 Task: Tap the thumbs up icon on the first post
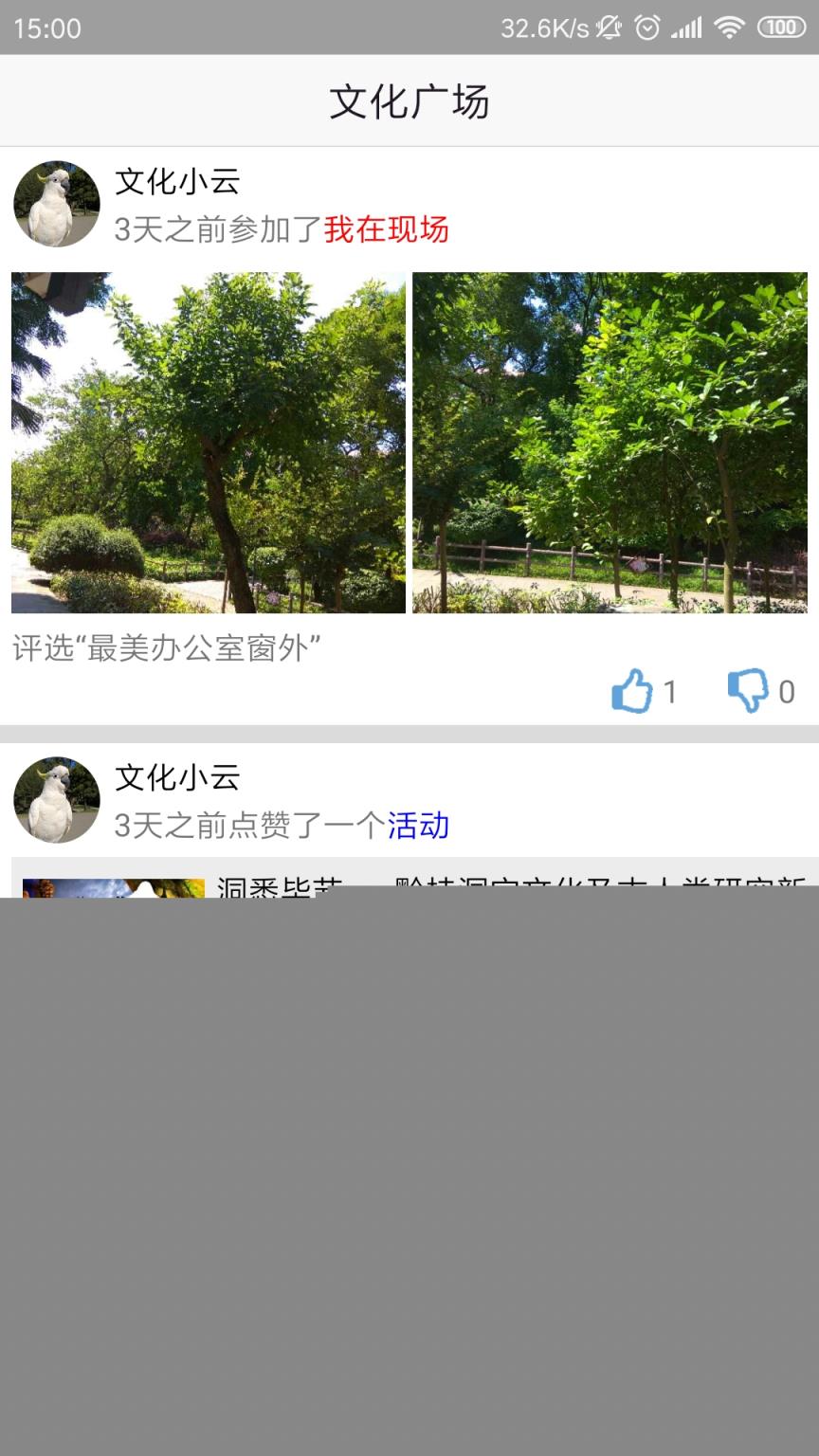coord(630,693)
